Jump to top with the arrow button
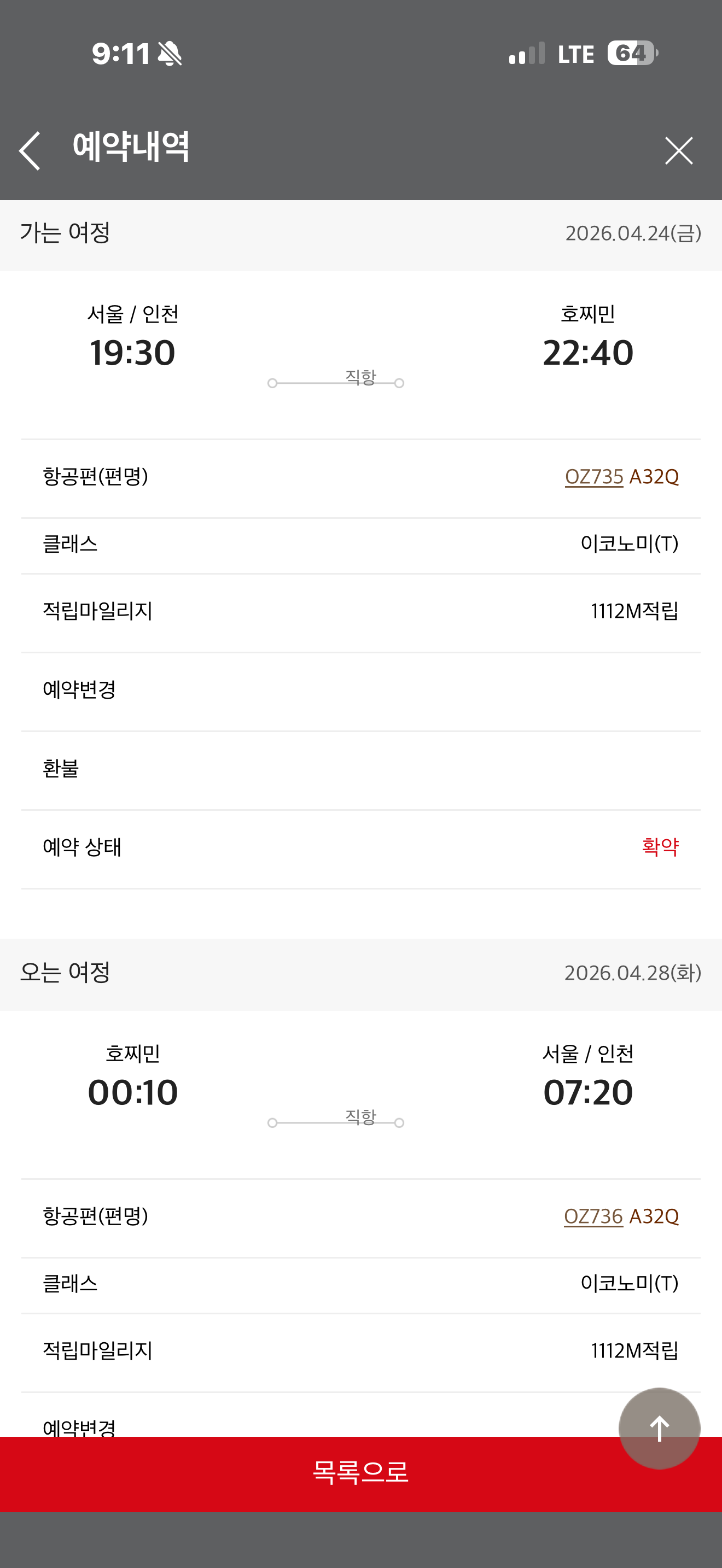The height and width of the screenshot is (1568, 722). click(x=659, y=1427)
